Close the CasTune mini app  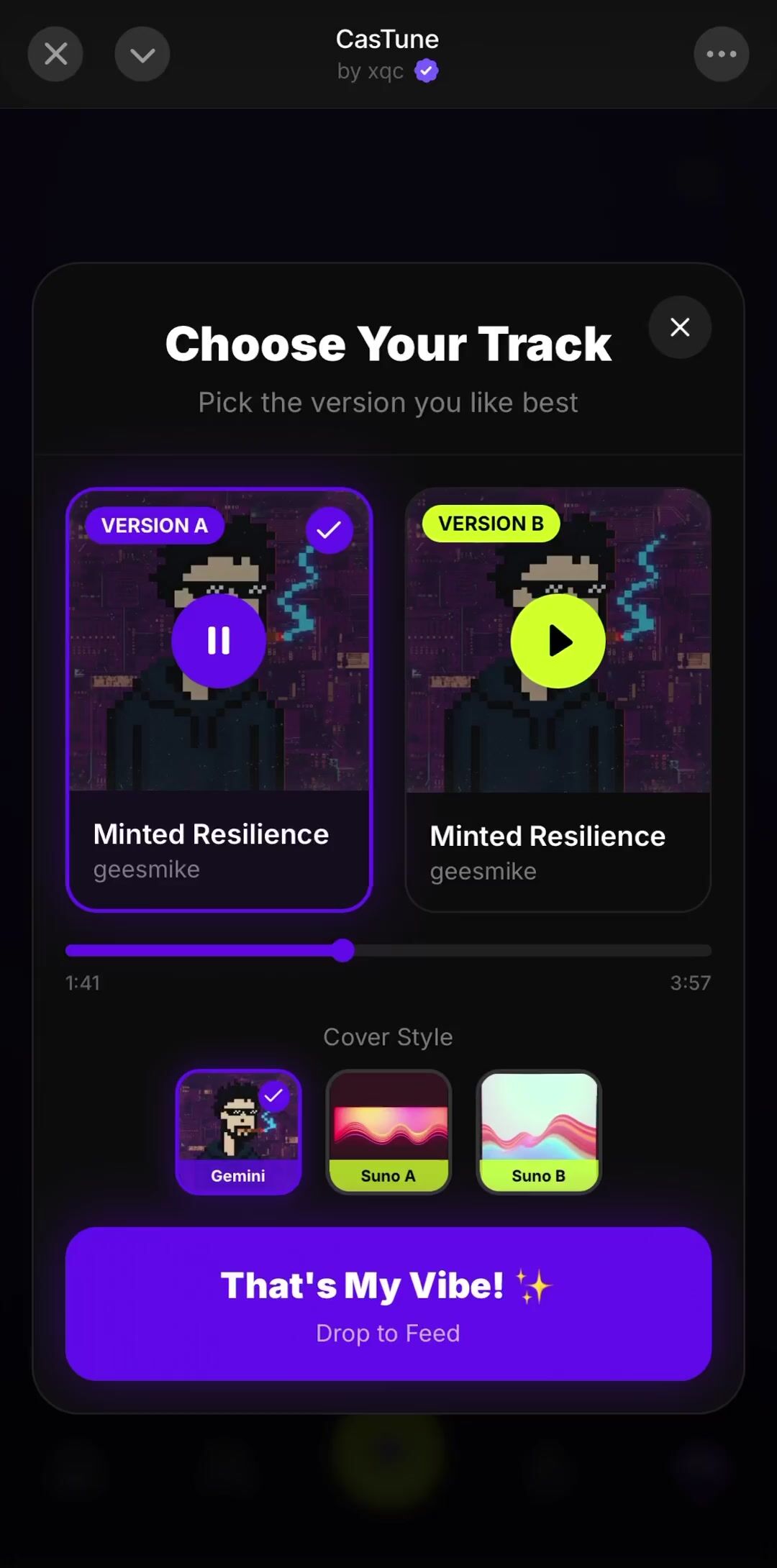click(55, 54)
